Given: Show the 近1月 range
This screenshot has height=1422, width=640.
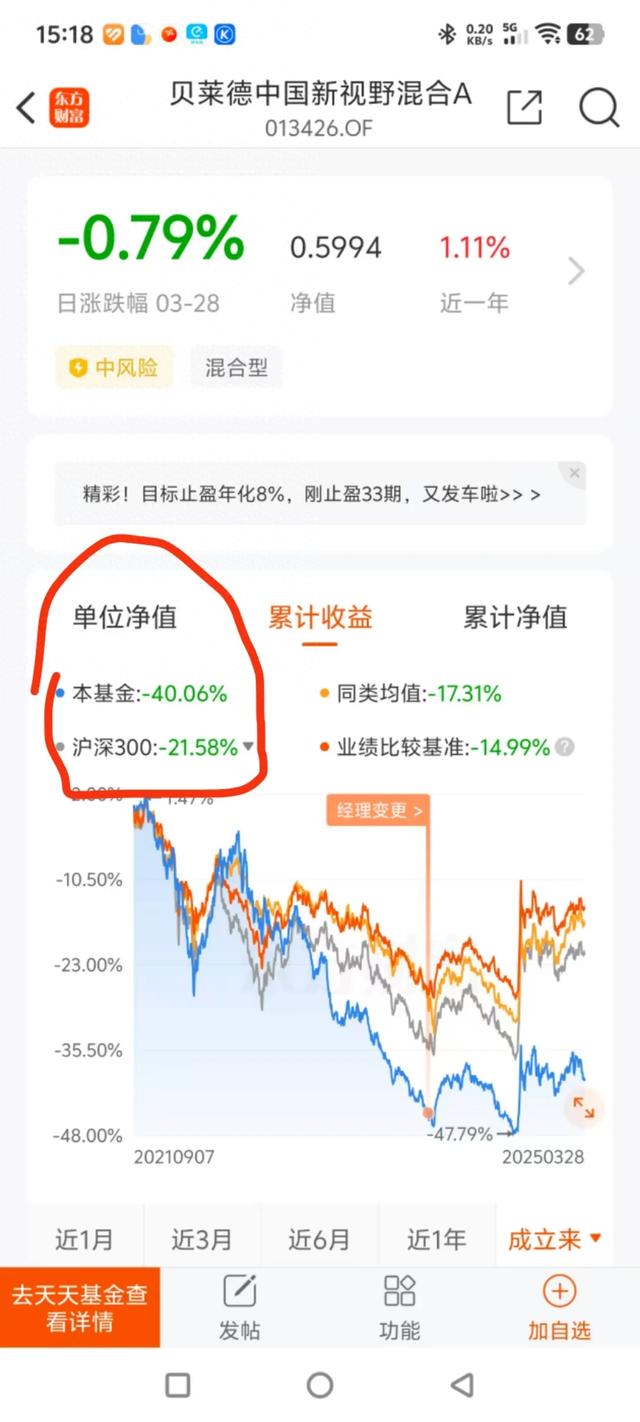Looking at the screenshot, I should [85, 1240].
